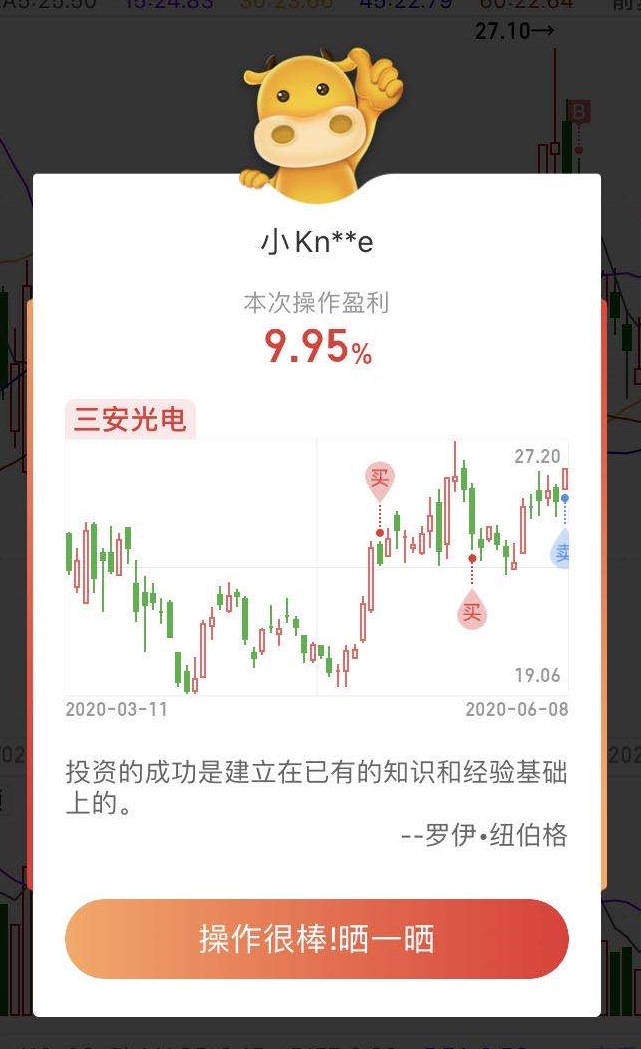Tap the 操作很棒!晒一晒 share button
Image resolution: width=641 pixels, height=1049 pixels.
[x=317, y=939]
